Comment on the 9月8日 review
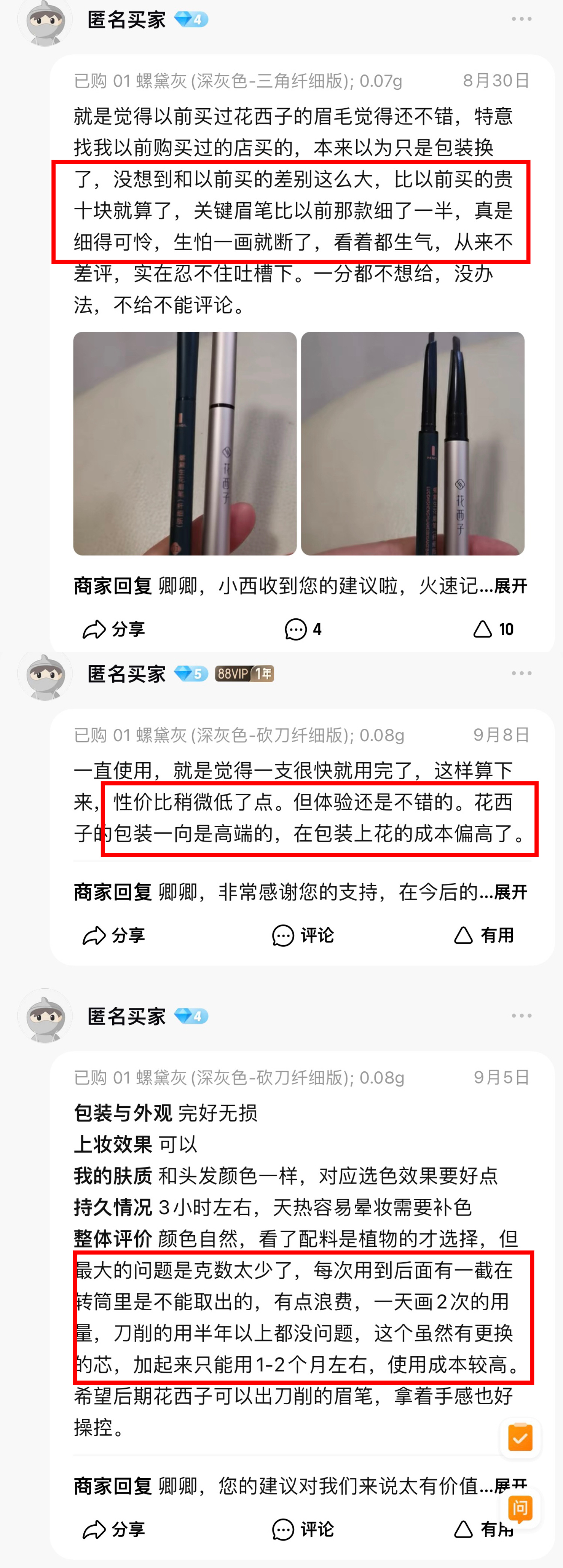This screenshot has height=1568, width=563. (x=303, y=935)
